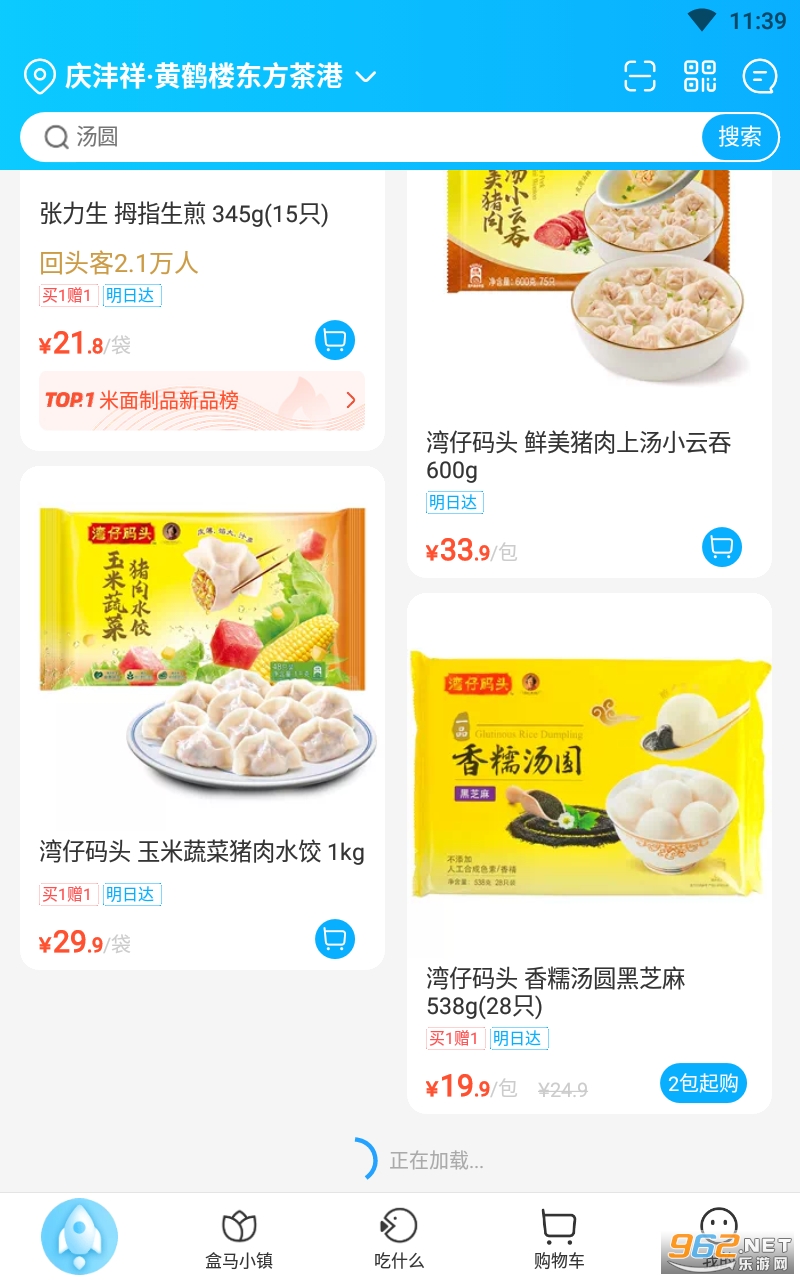Add 张力生 拇指生煎 to cart
The width and height of the screenshot is (800, 1280).
[335, 341]
